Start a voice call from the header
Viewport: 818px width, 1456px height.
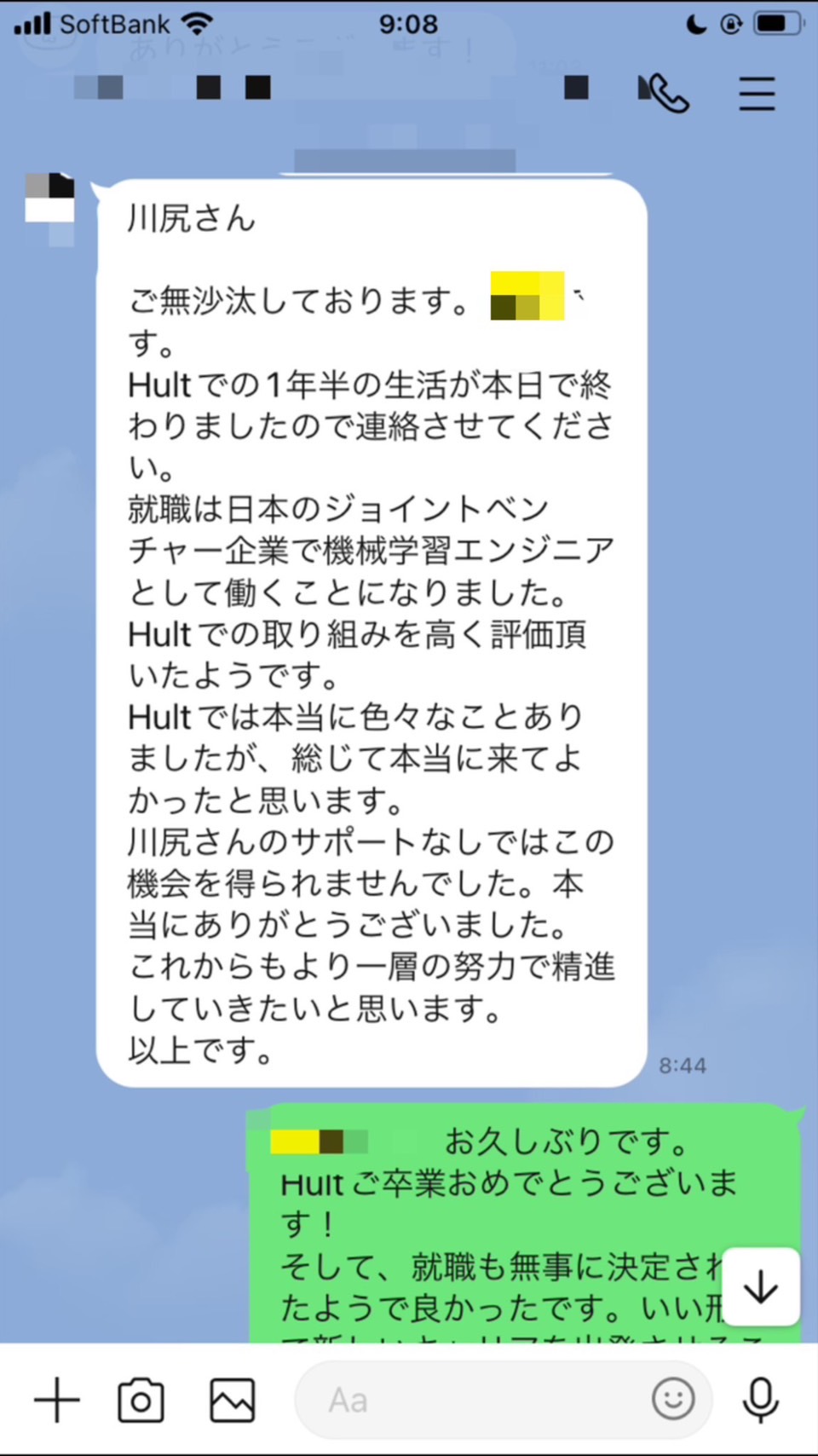(664, 93)
